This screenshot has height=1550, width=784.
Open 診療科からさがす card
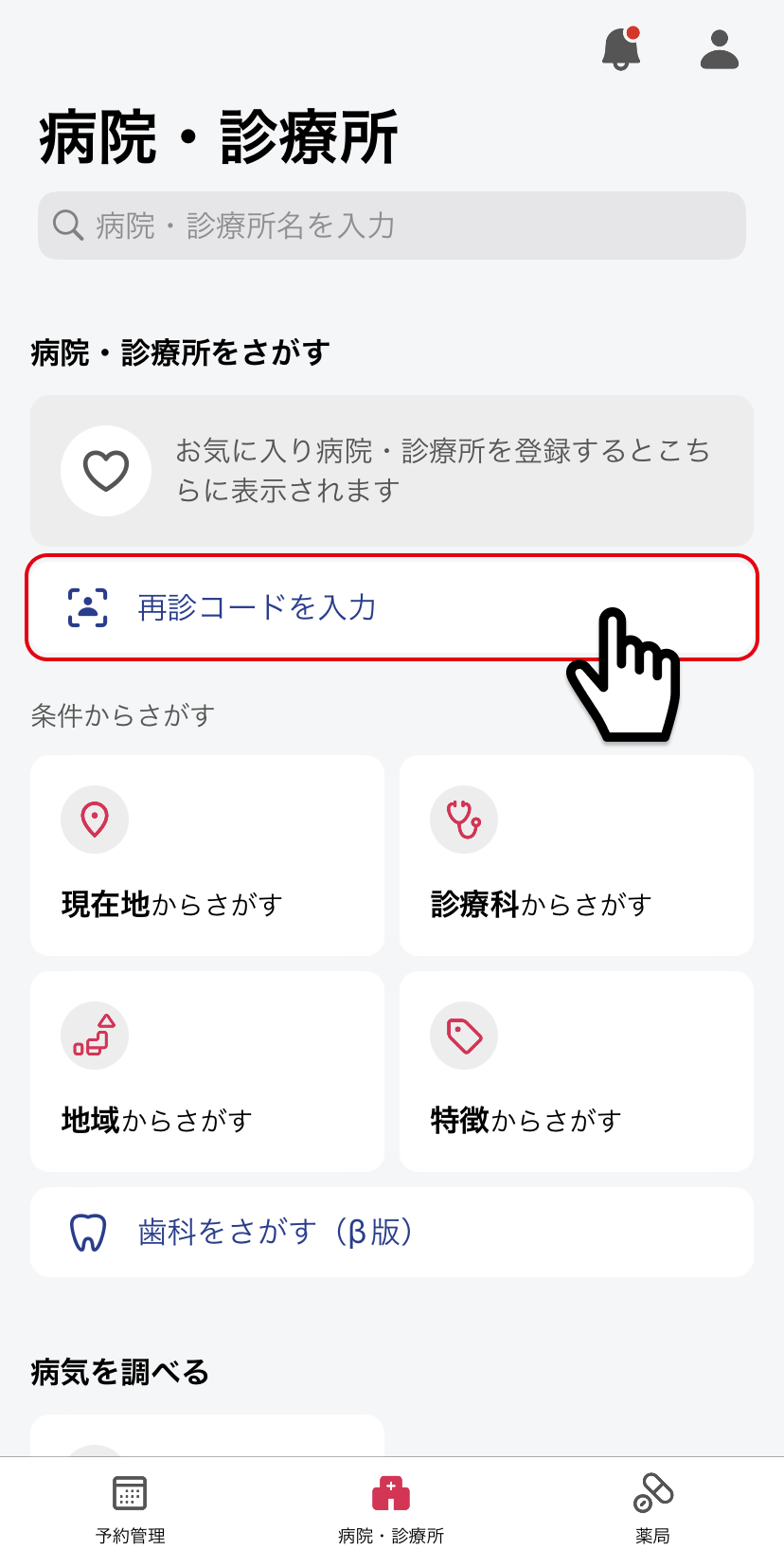coord(577,856)
